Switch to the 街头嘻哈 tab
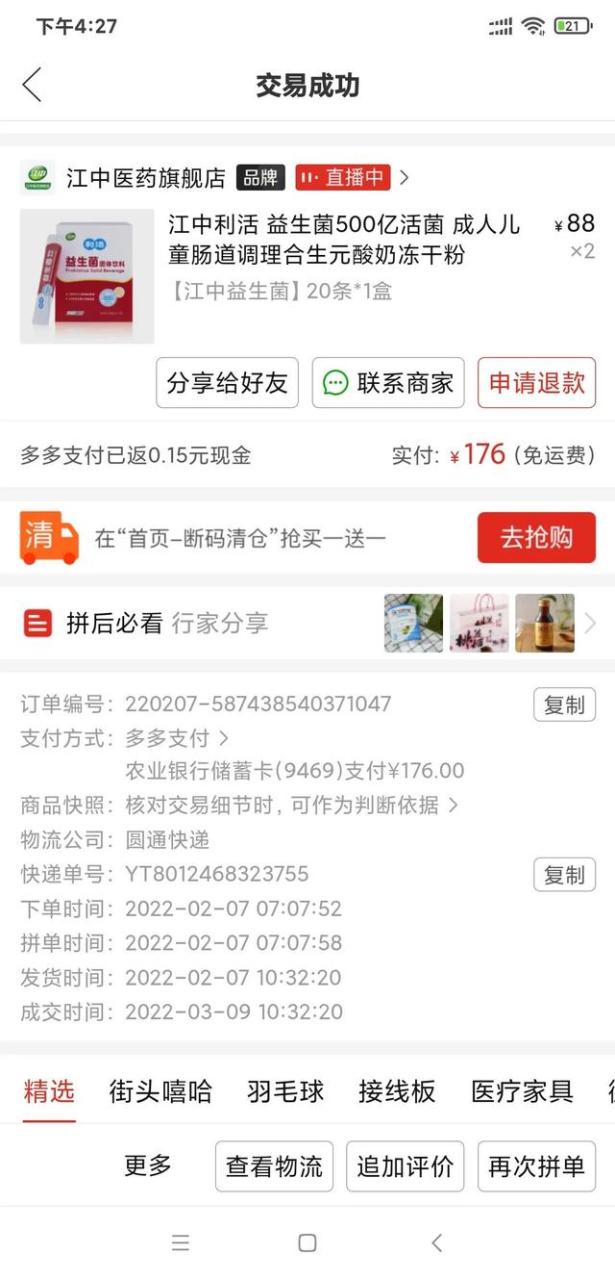Screen dimensions: 615x1280 pos(160,1092)
